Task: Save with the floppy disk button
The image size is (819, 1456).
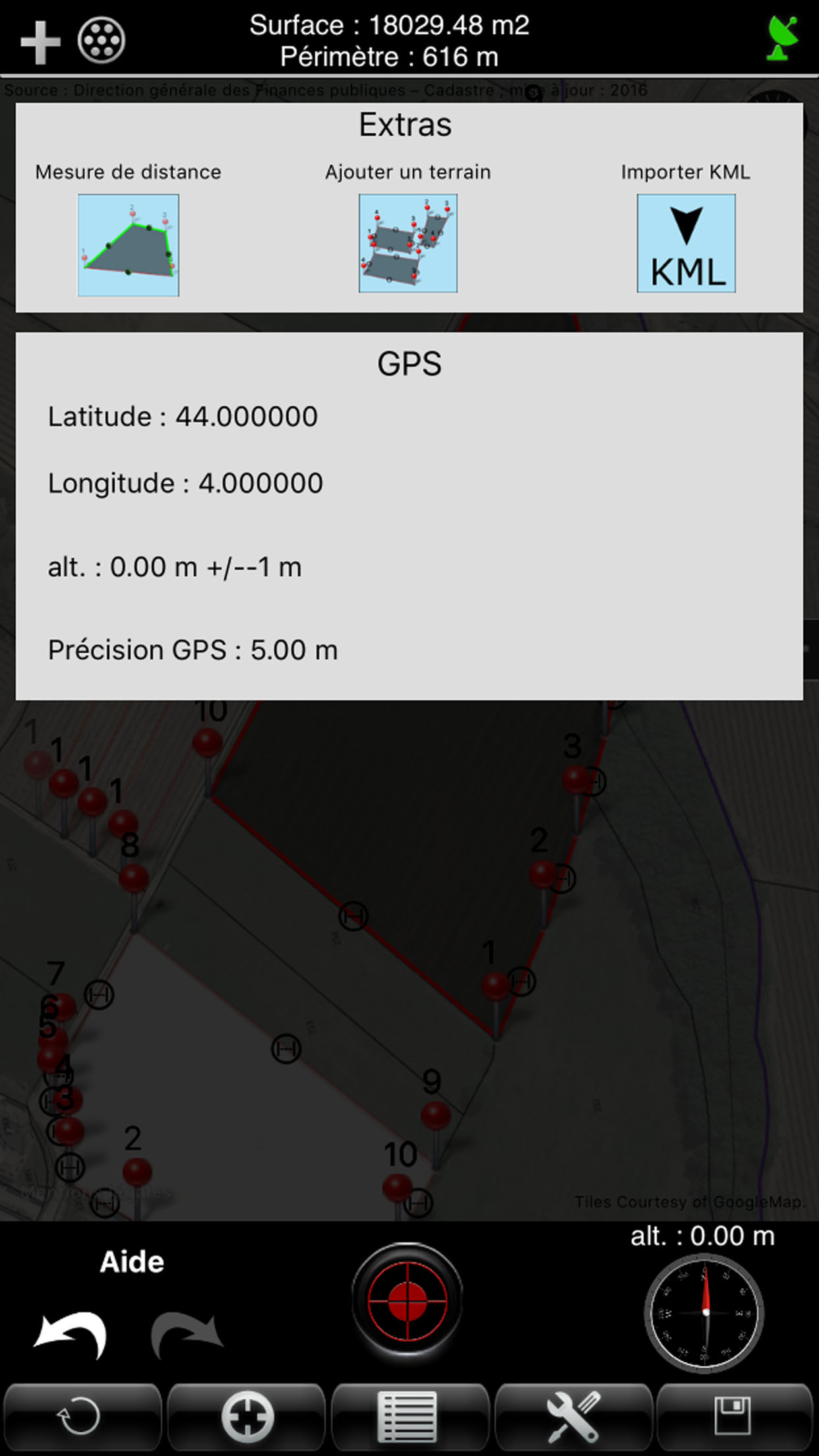Action: [735, 1416]
